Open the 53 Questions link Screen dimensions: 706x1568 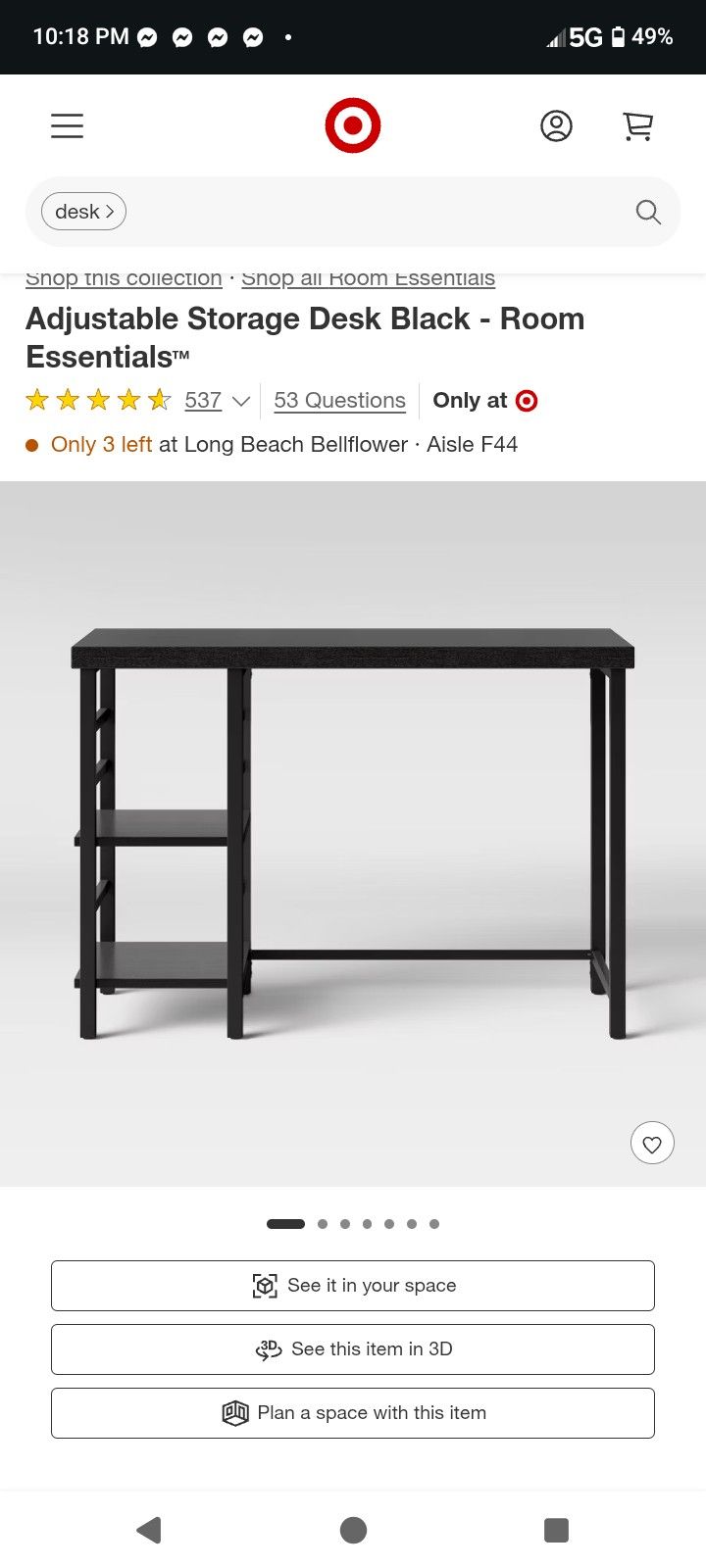339,400
